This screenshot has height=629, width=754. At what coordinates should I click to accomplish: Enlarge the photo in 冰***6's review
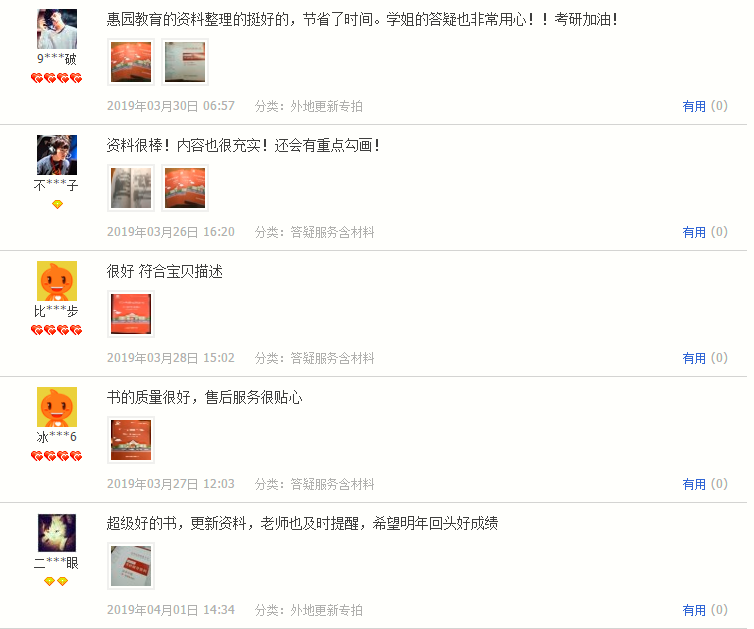[131, 440]
